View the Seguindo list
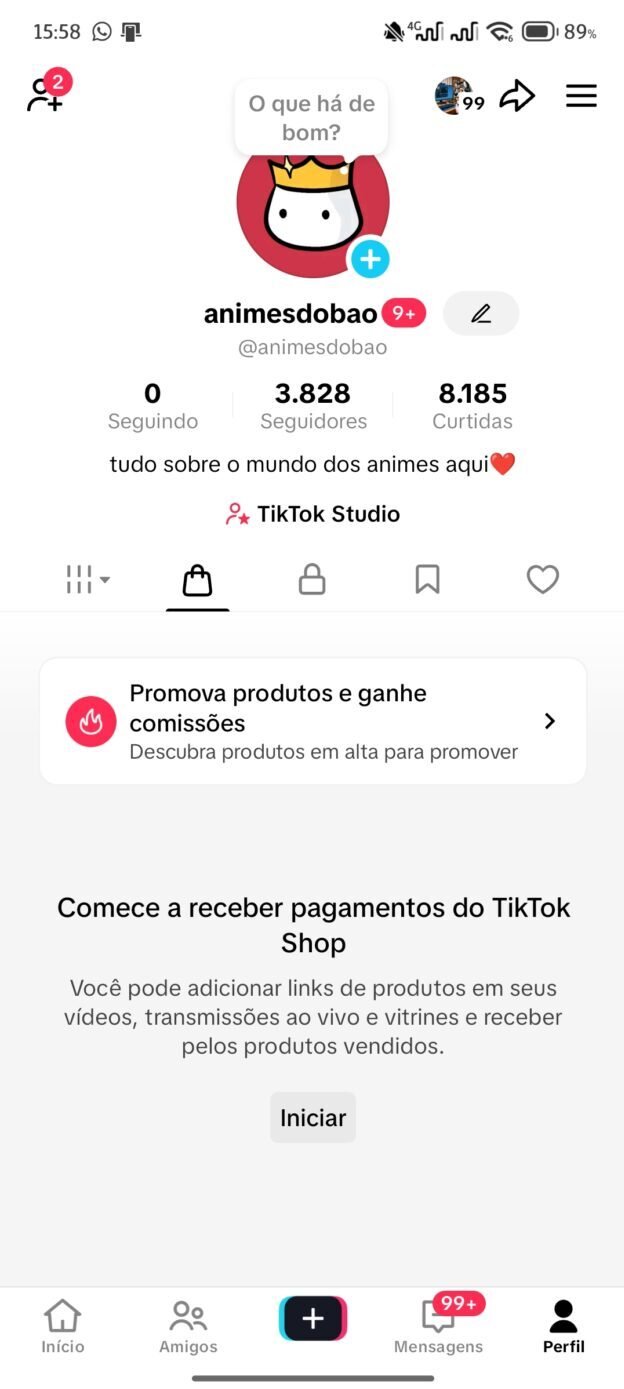The image size is (624, 1389). [153, 405]
